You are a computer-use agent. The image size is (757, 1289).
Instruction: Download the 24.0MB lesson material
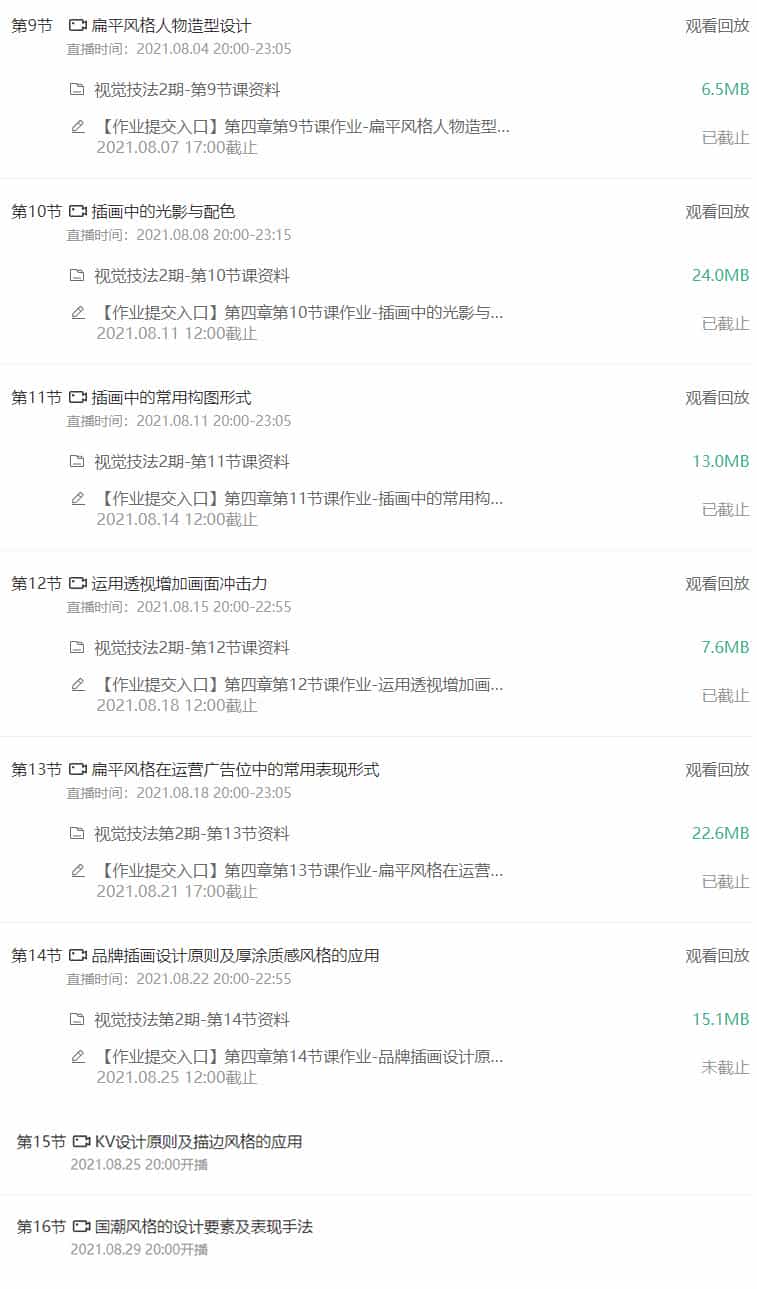coord(718,276)
